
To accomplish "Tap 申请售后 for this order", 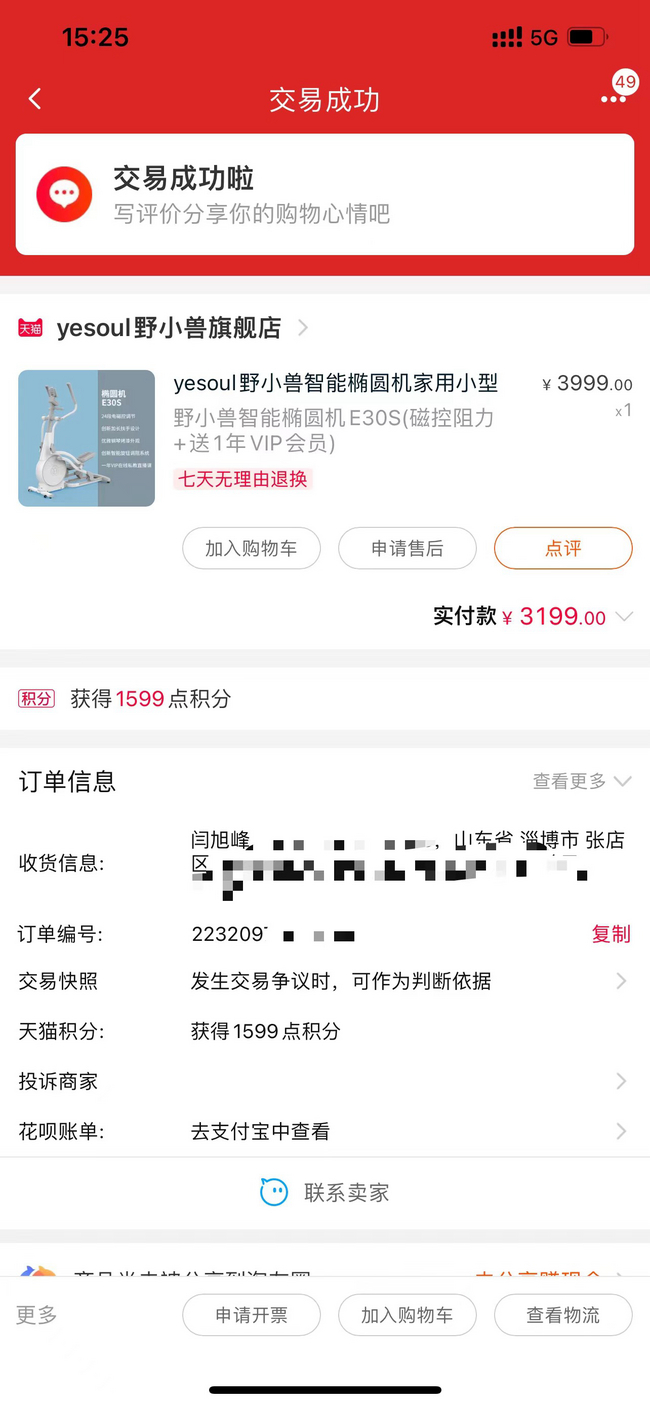I will (407, 548).
